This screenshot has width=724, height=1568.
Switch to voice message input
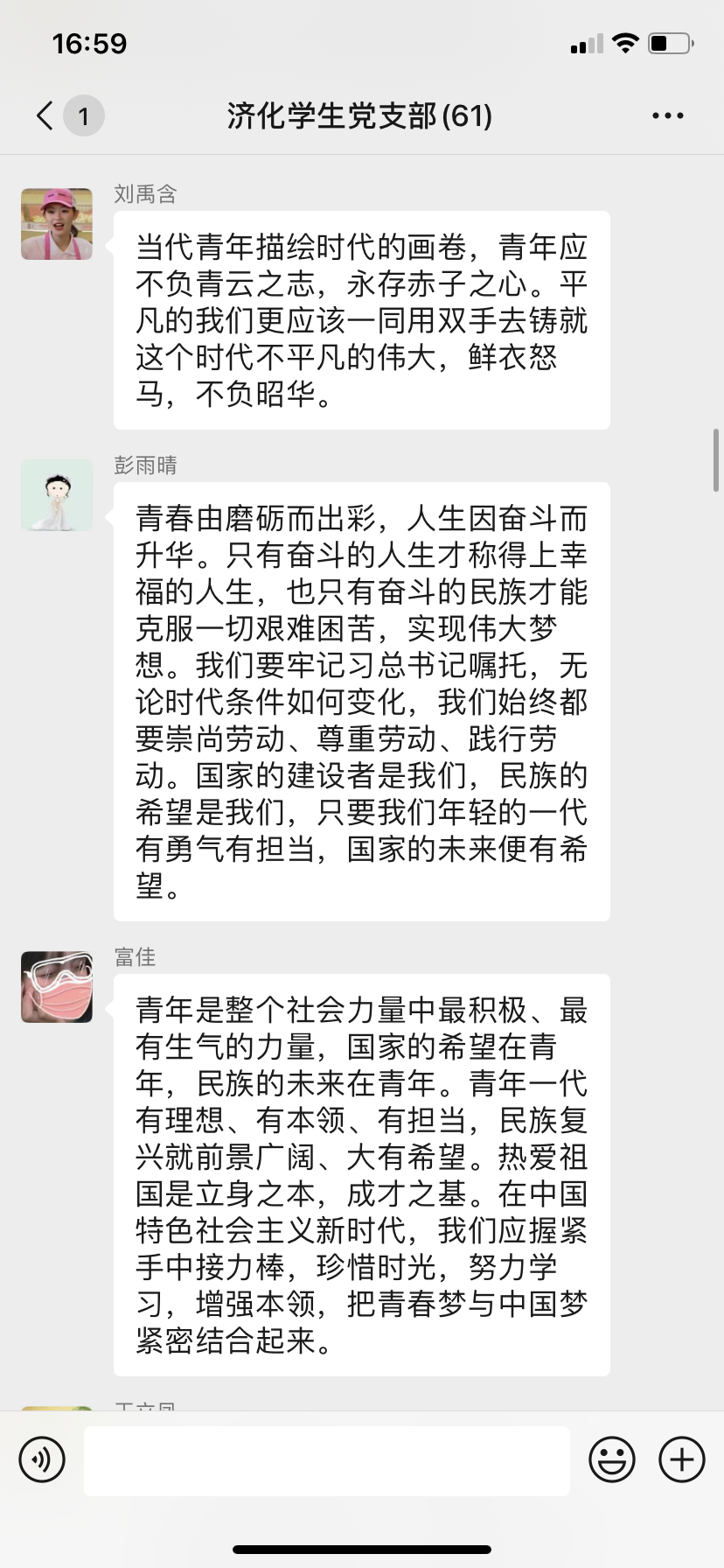tap(42, 1459)
